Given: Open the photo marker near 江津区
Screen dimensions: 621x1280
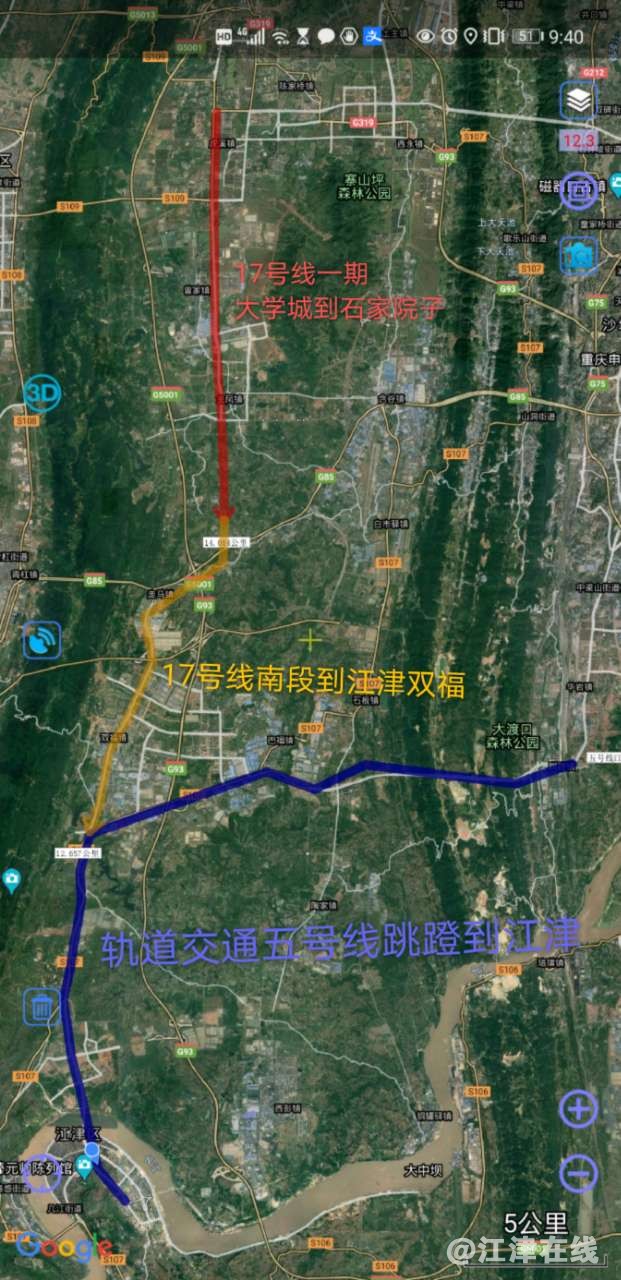Looking at the screenshot, I should coord(84,1167).
